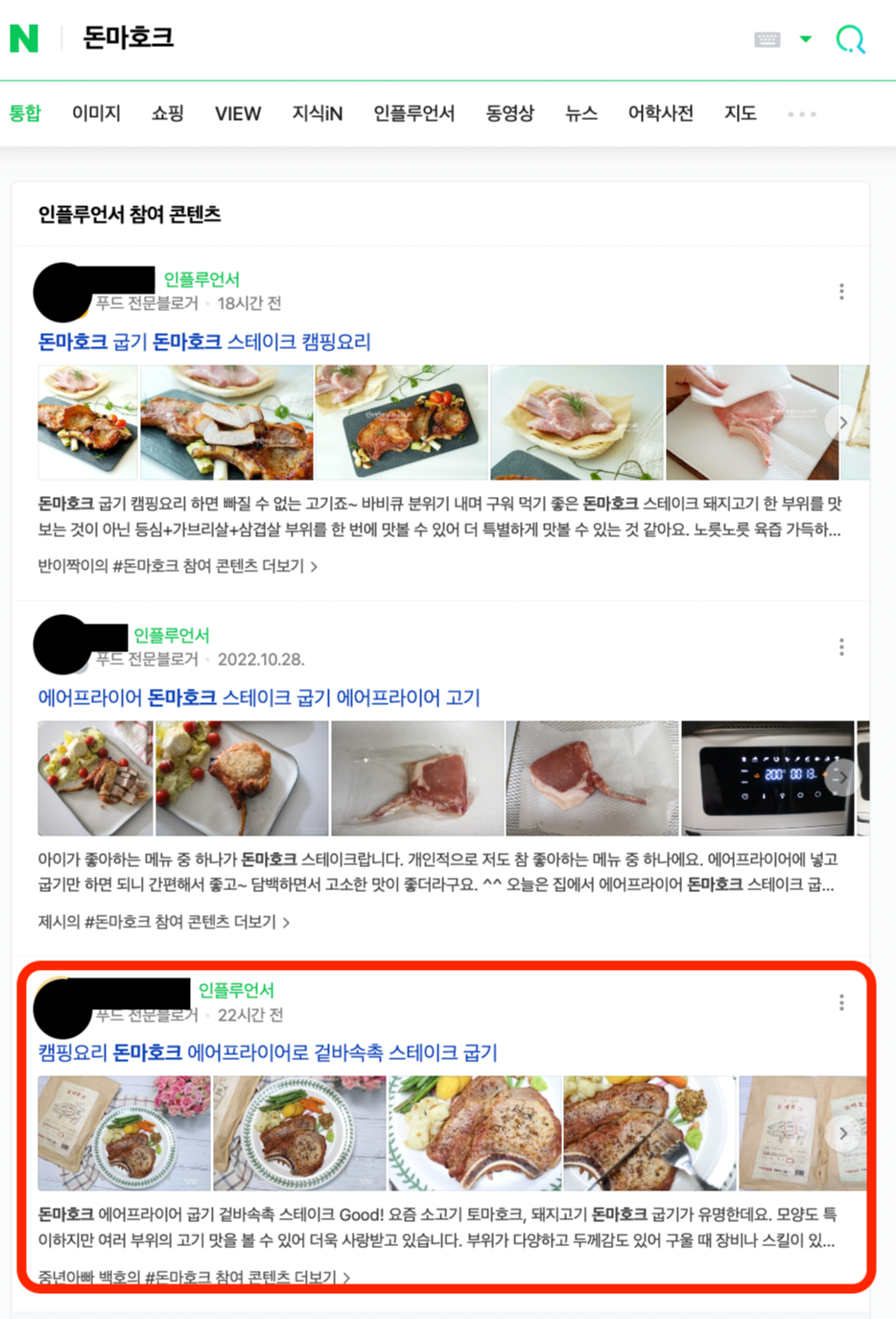Open the VIEW tab
Screen dimensions: 896x1319
point(237,113)
